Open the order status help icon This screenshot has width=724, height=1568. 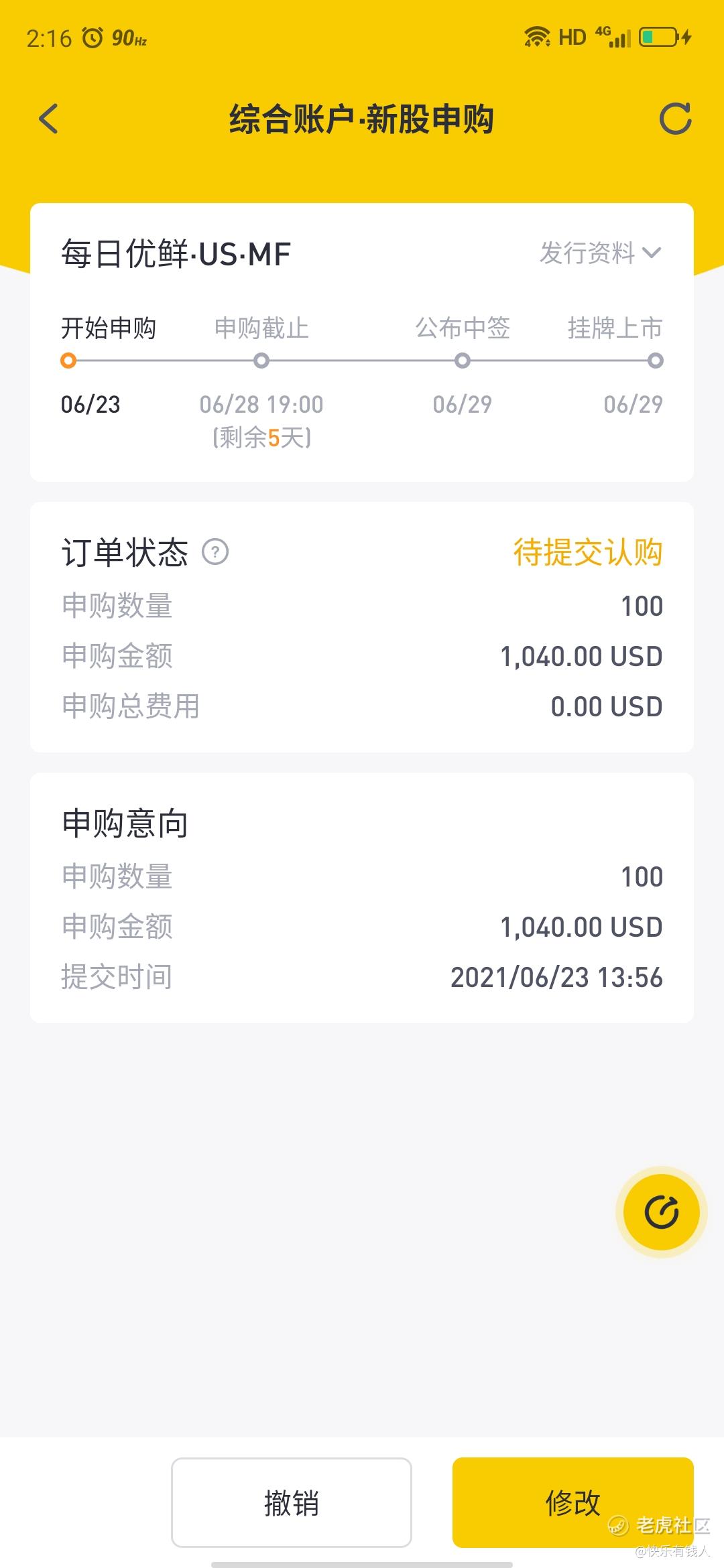pyautogui.click(x=215, y=553)
